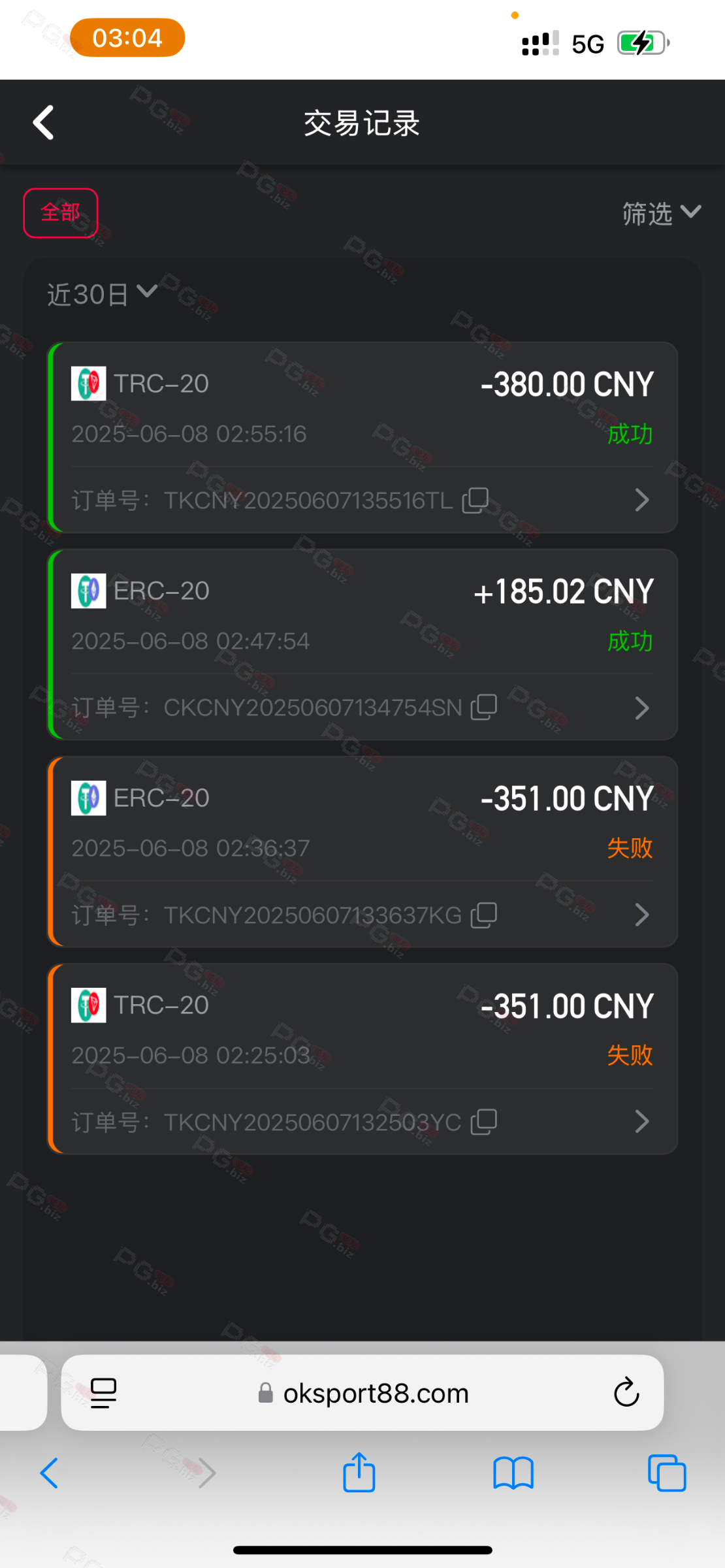The width and height of the screenshot is (725, 1568).
Task: Go back from the 交易记录 page
Action: click(44, 123)
